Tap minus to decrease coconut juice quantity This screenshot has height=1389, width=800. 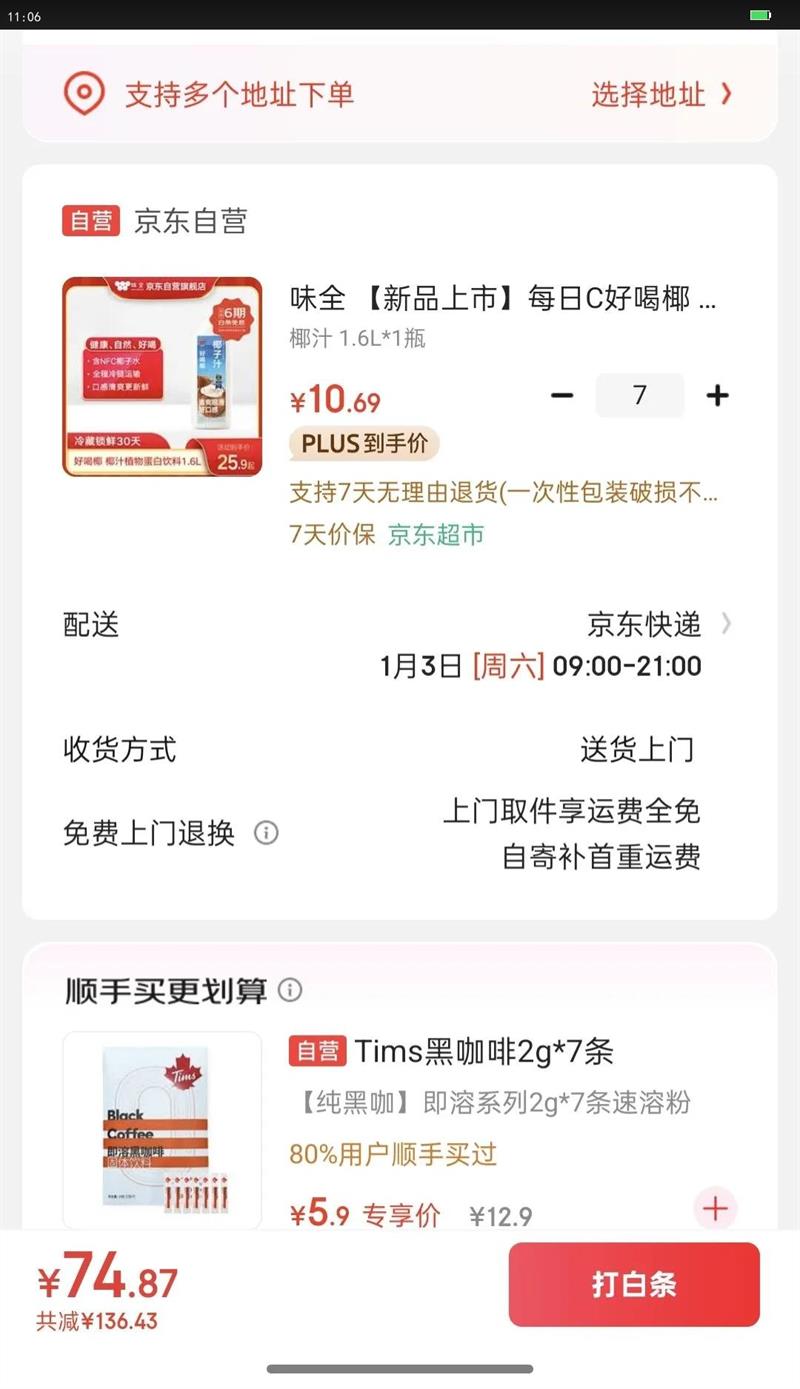point(560,396)
